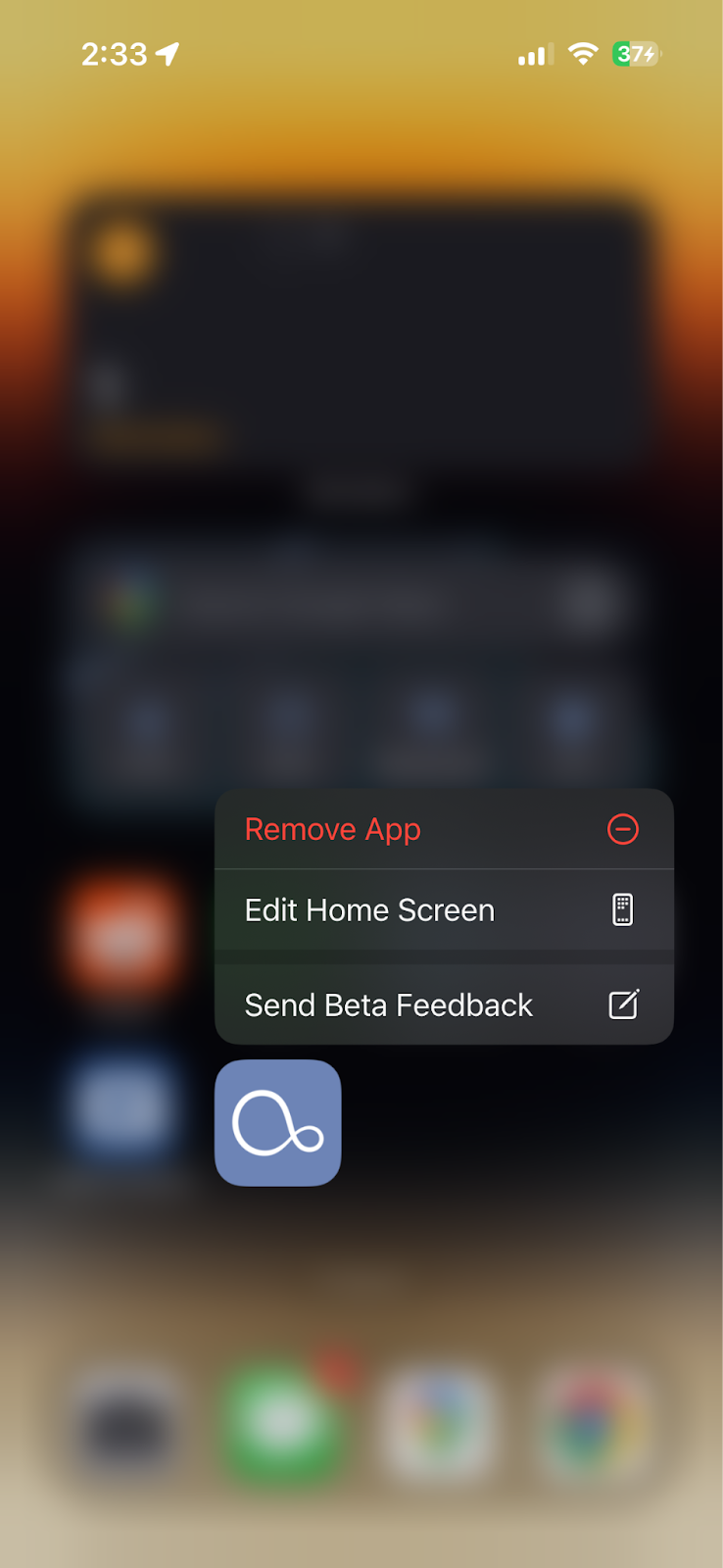Select Remove App from the context menu
This screenshot has height=1568, width=723.
[443, 829]
